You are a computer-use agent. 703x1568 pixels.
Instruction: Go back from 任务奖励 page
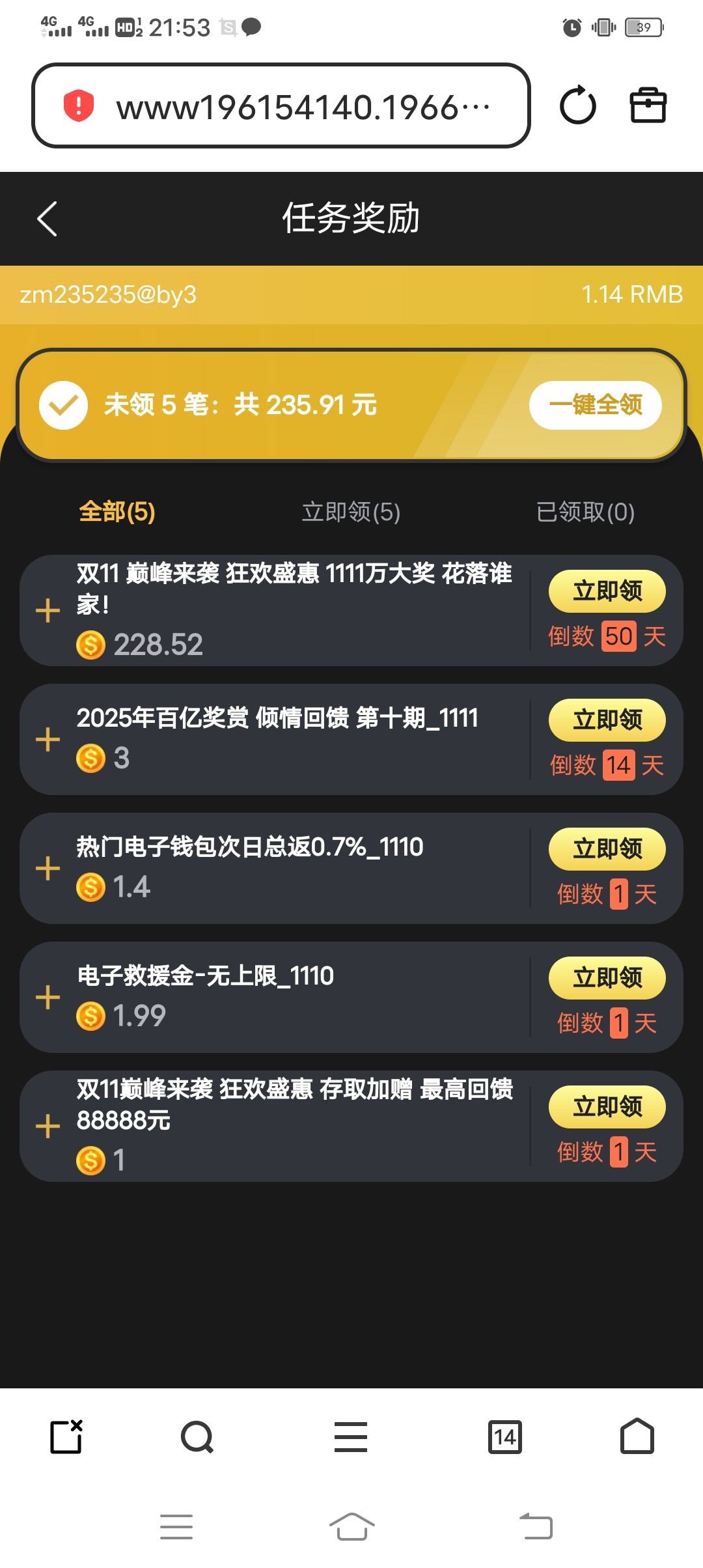[x=47, y=219]
